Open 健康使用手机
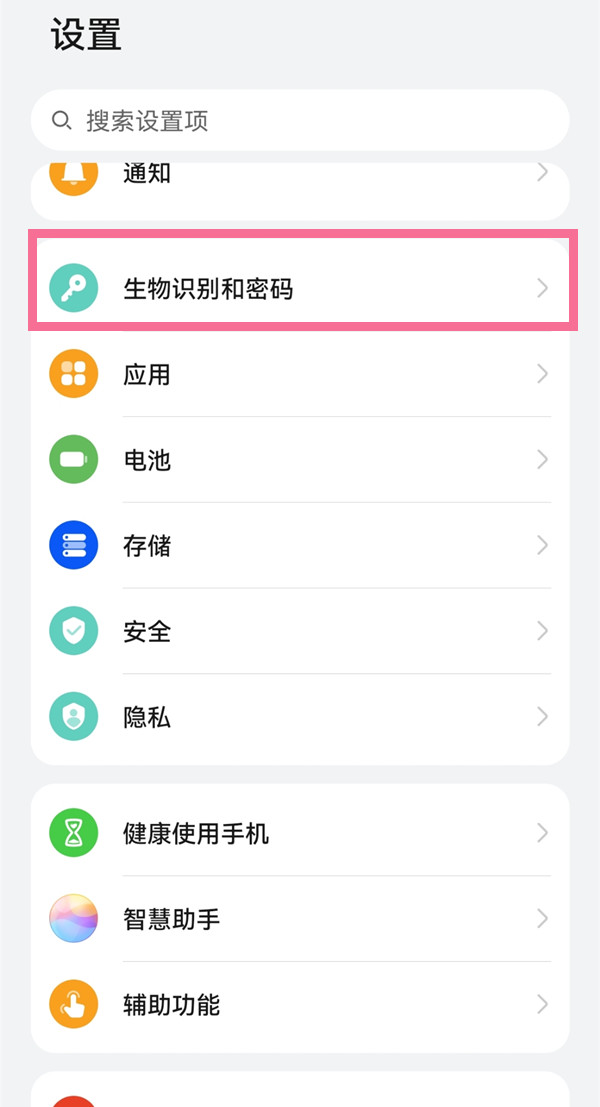Viewport: 600px width, 1107px height. tap(300, 833)
